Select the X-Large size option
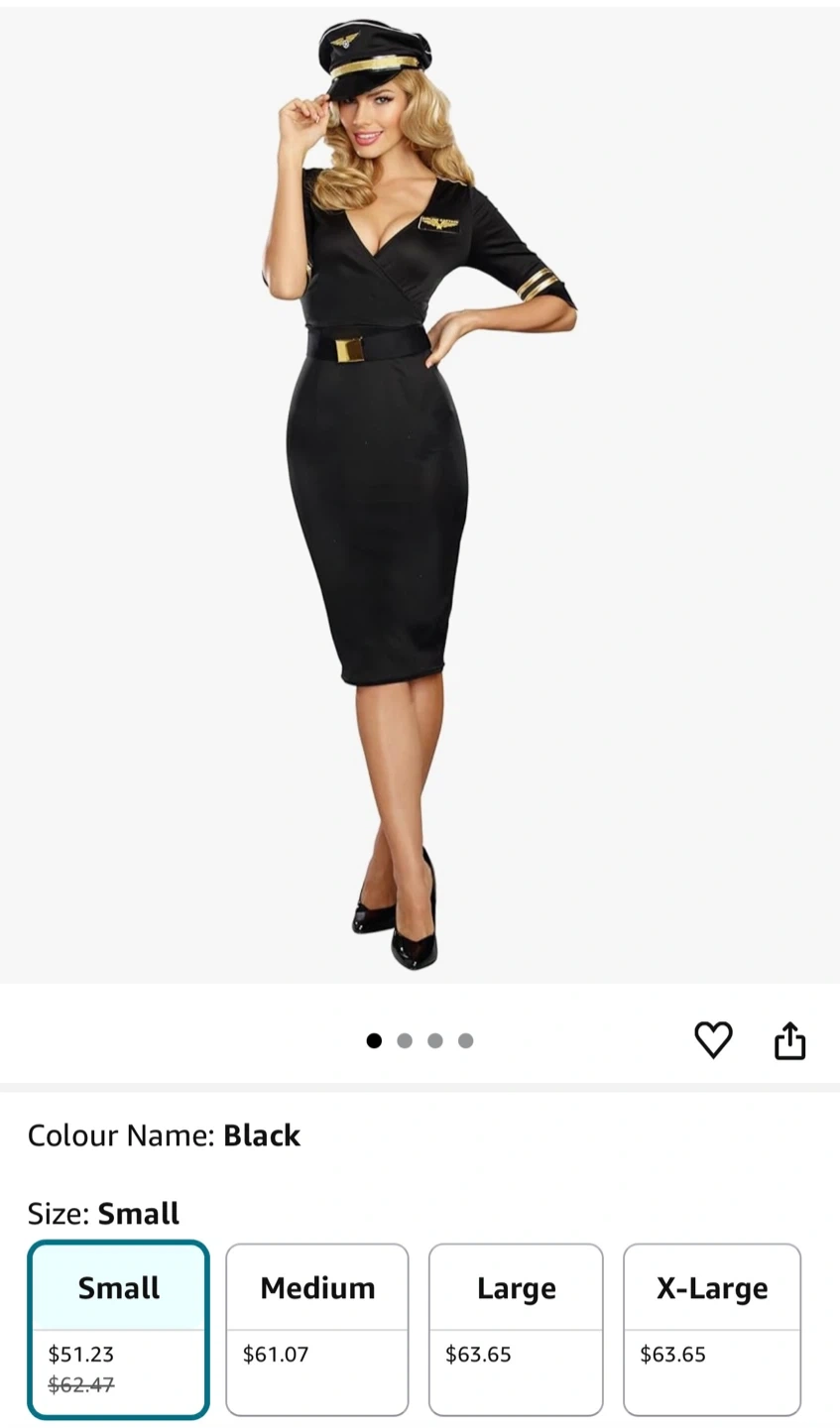Image resolution: width=840 pixels, height=1428 pixels. [712, 1330]
